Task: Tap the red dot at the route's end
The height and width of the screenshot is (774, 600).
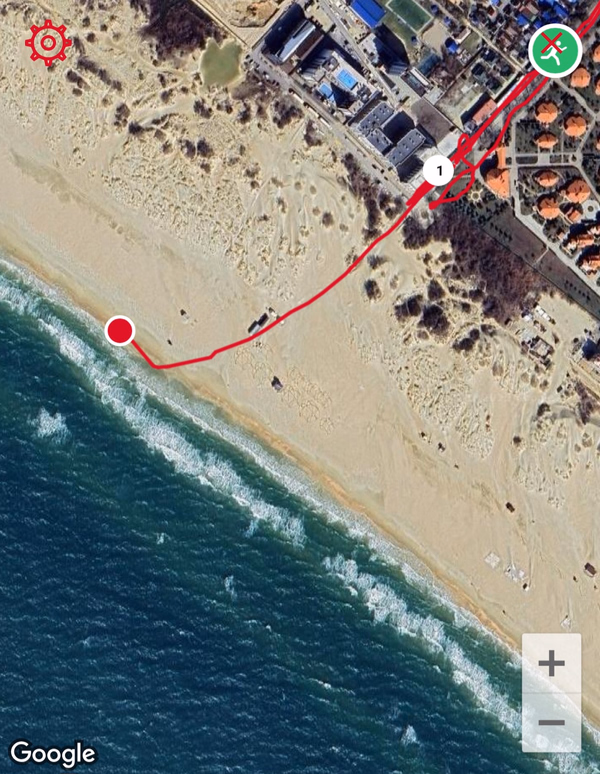Action: point(120,331)
